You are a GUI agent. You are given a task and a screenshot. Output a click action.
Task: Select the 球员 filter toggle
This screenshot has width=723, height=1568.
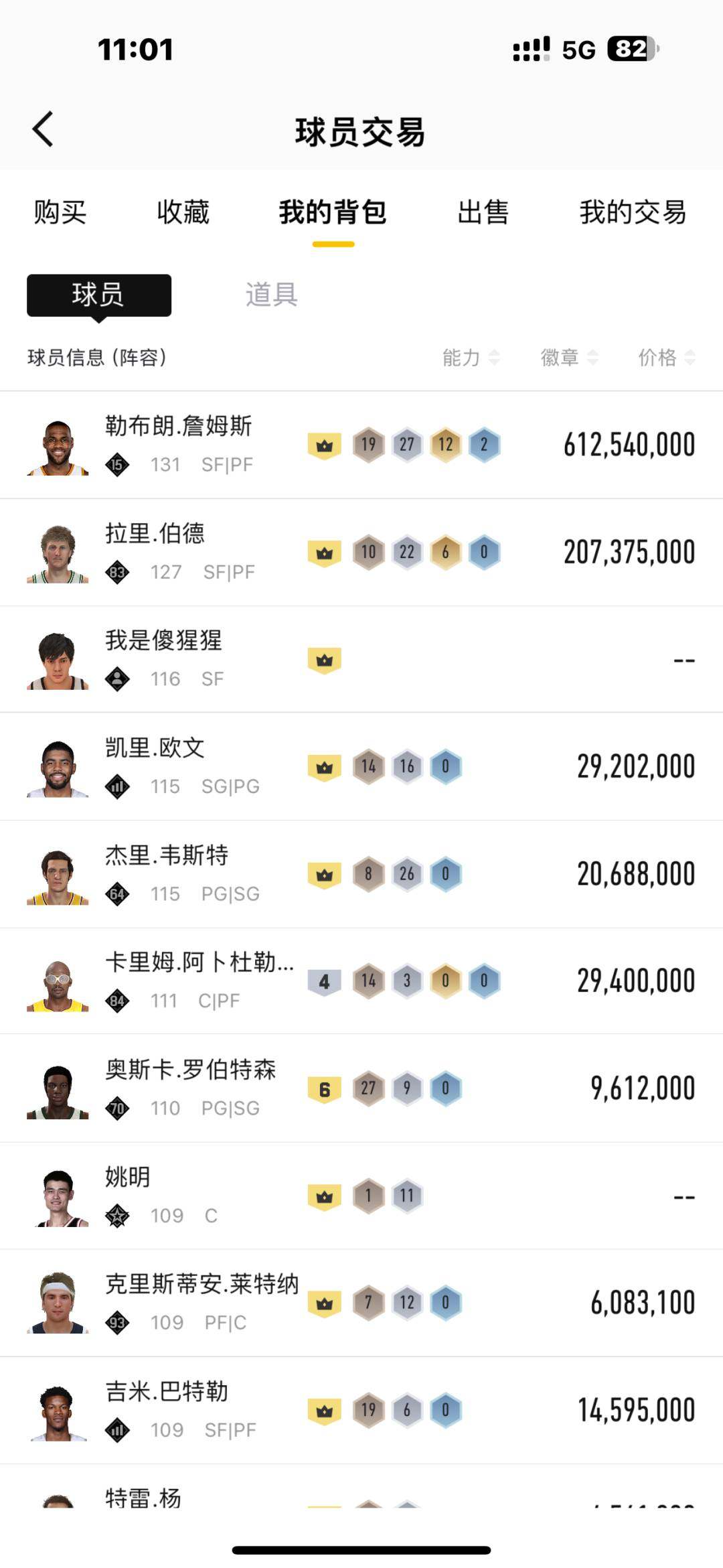tap(98, 295)
